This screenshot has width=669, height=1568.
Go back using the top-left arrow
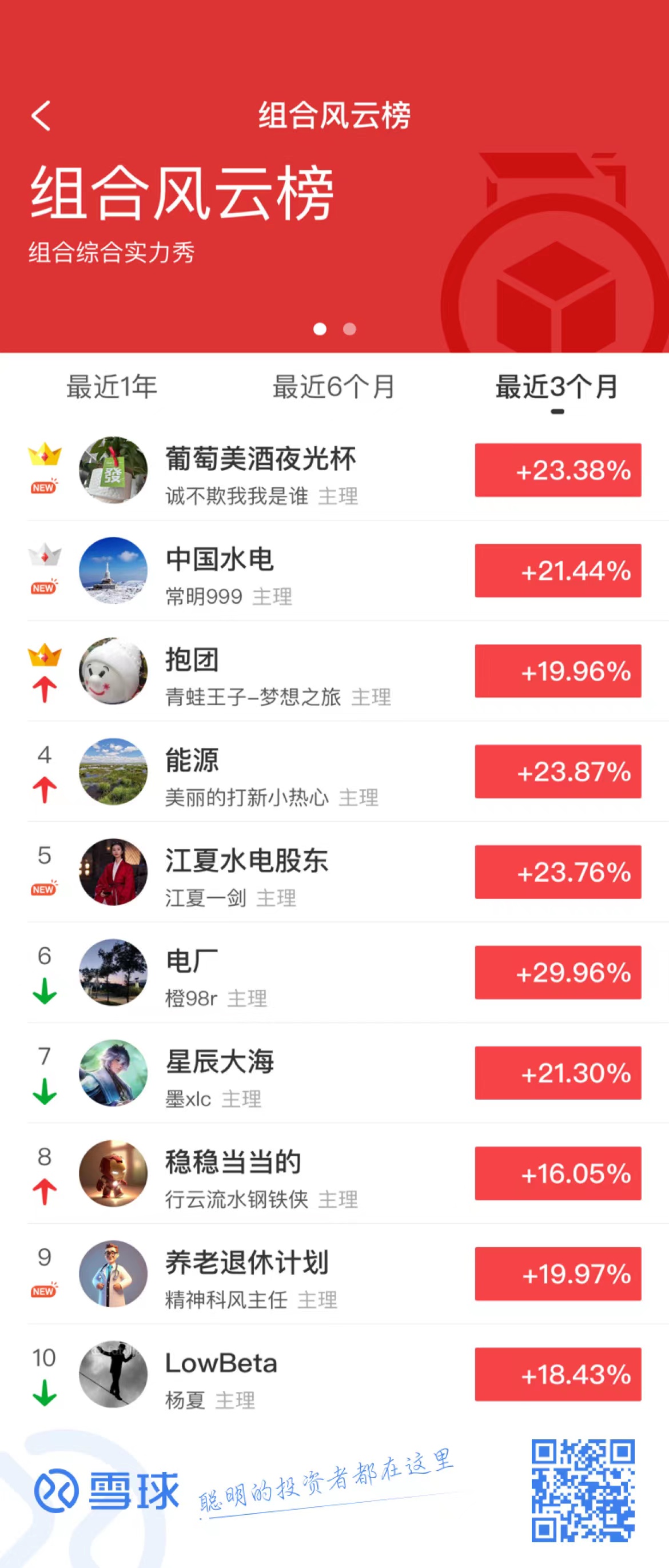[41, 116]
